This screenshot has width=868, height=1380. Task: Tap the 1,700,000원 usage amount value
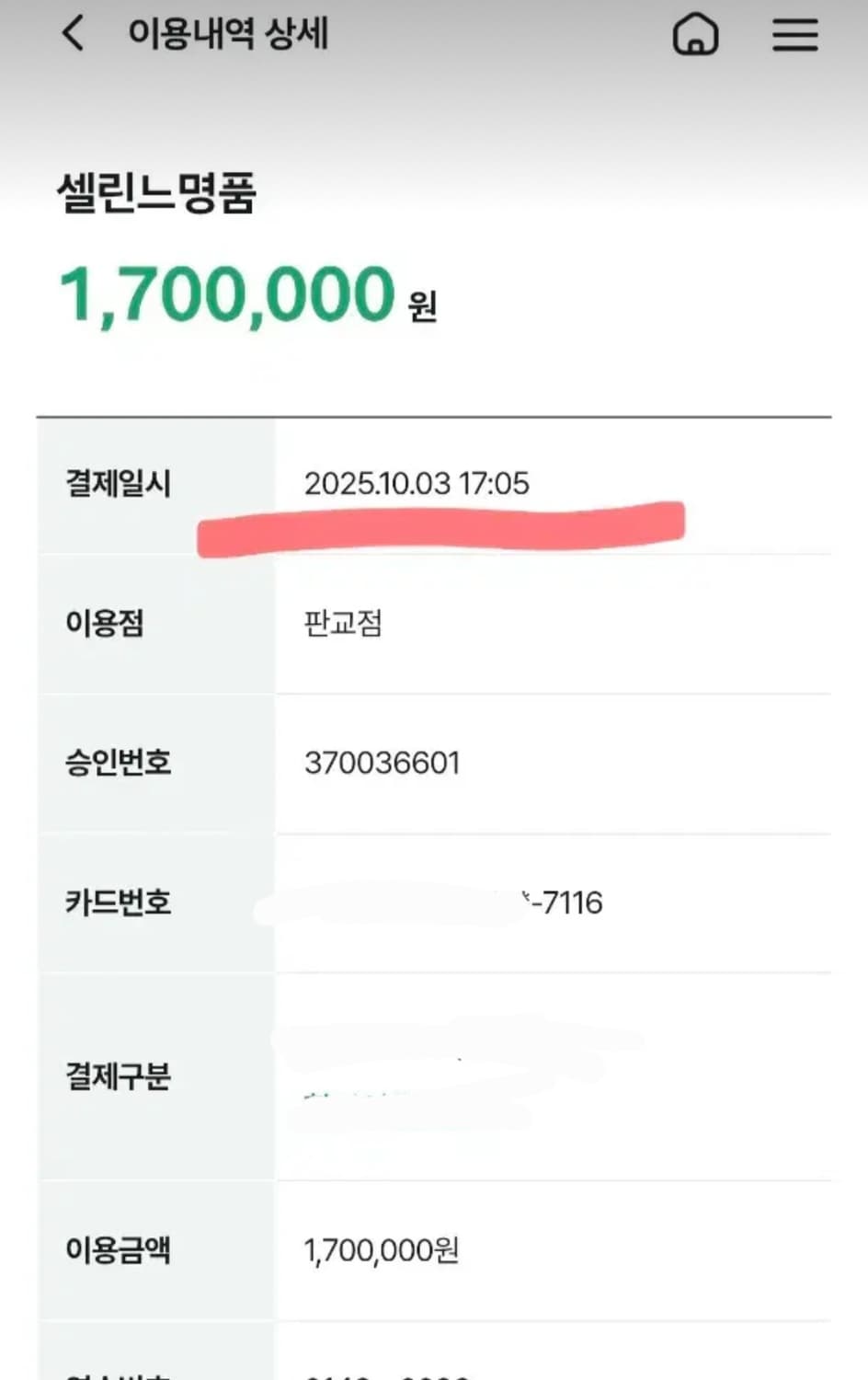tap(383, 1251)
